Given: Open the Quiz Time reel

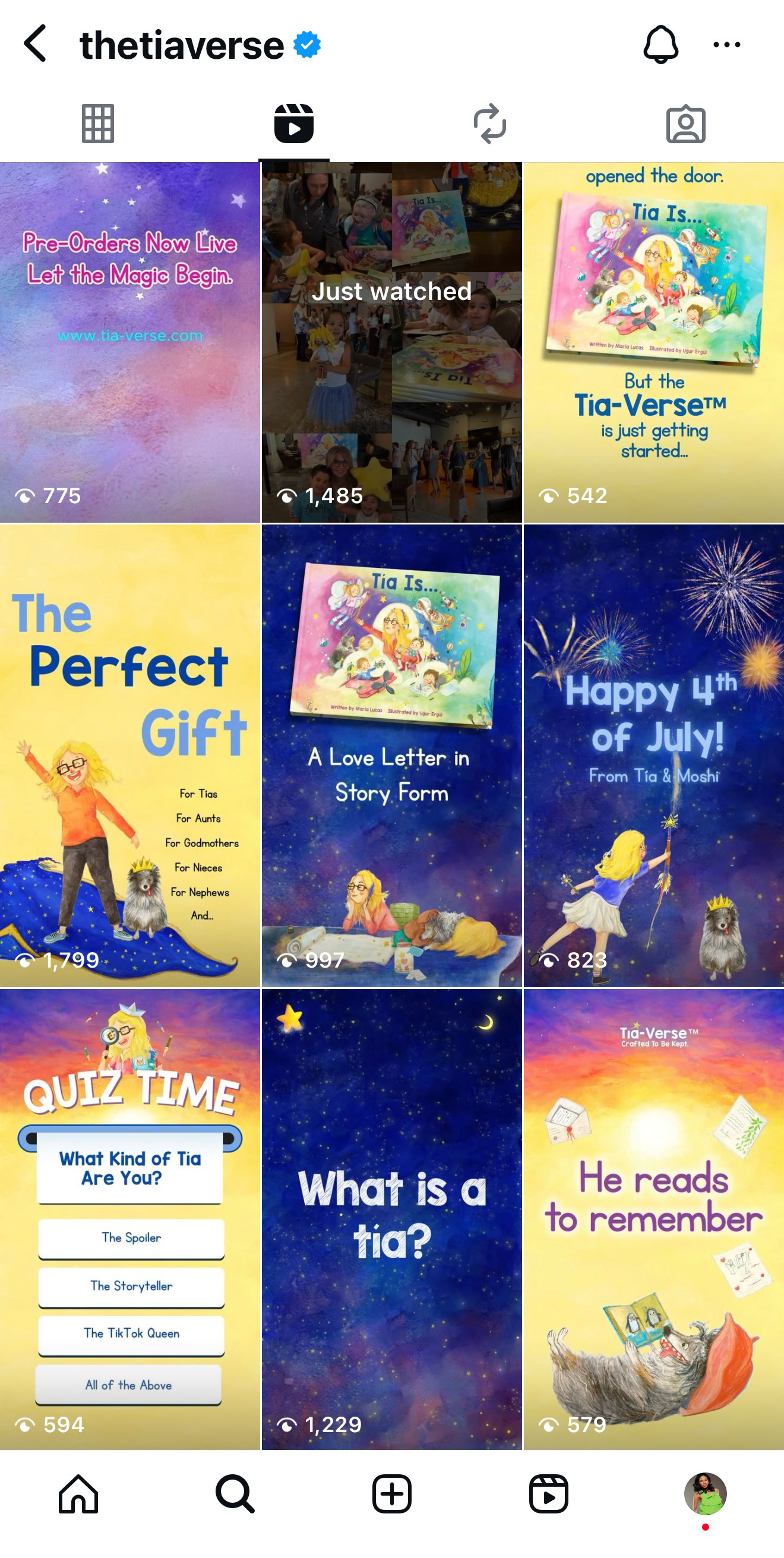Looking at the screenshot, I should [x=130, y=1219].
